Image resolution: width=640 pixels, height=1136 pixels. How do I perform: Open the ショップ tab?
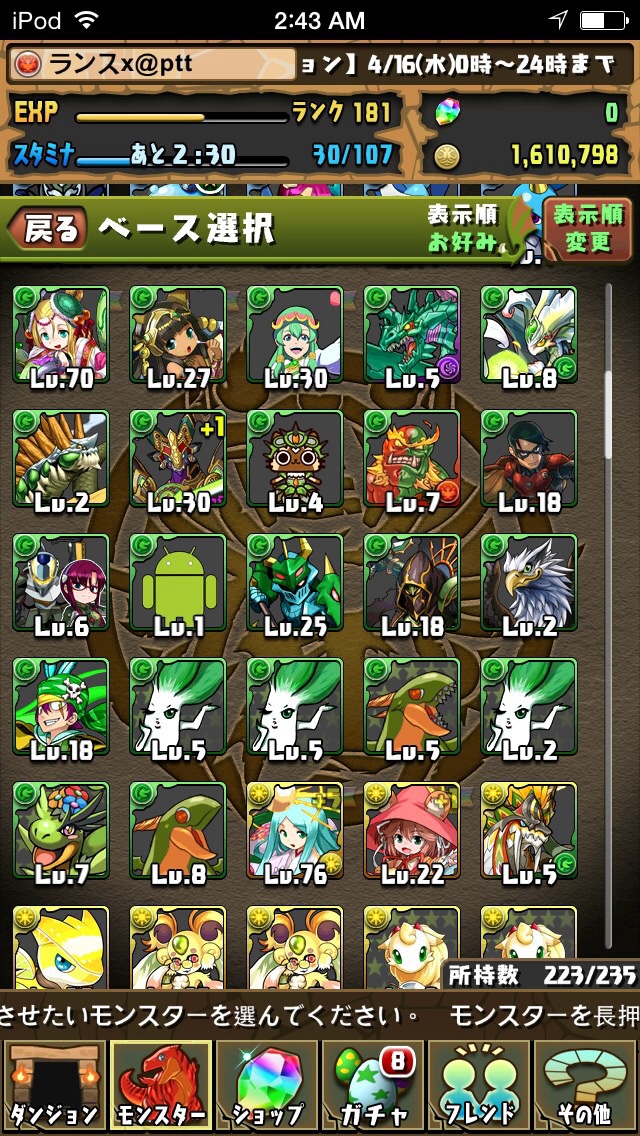[x=267, y=1086]
